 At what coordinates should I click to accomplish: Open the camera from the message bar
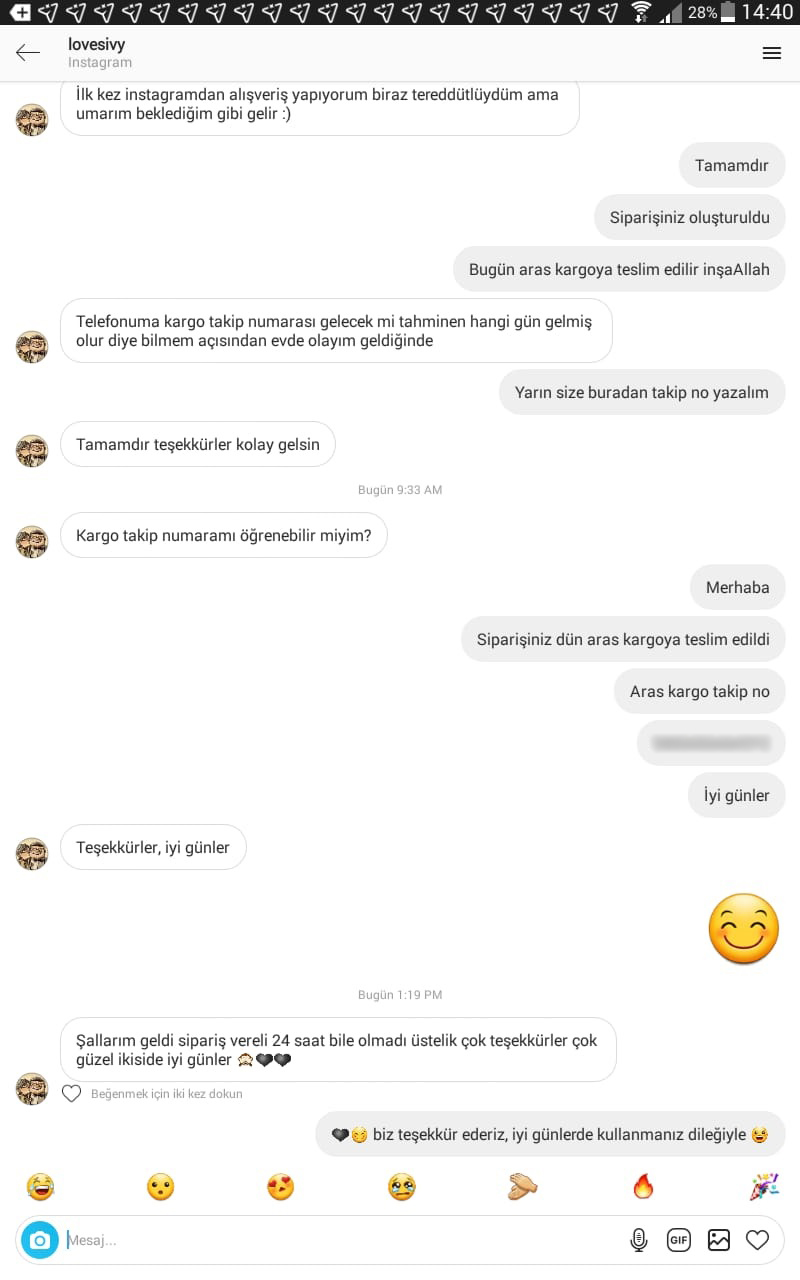point(40,1241)
